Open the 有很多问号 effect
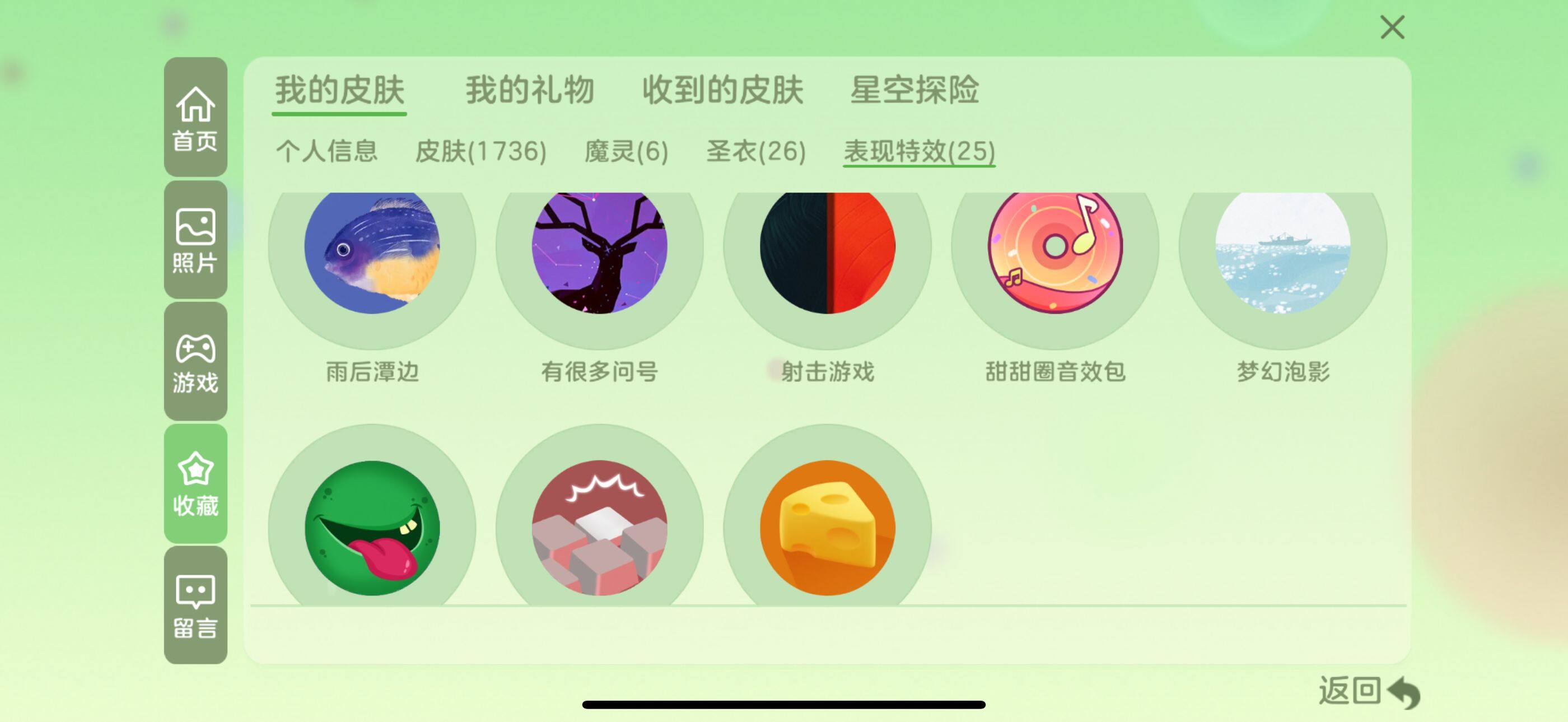 600,255
